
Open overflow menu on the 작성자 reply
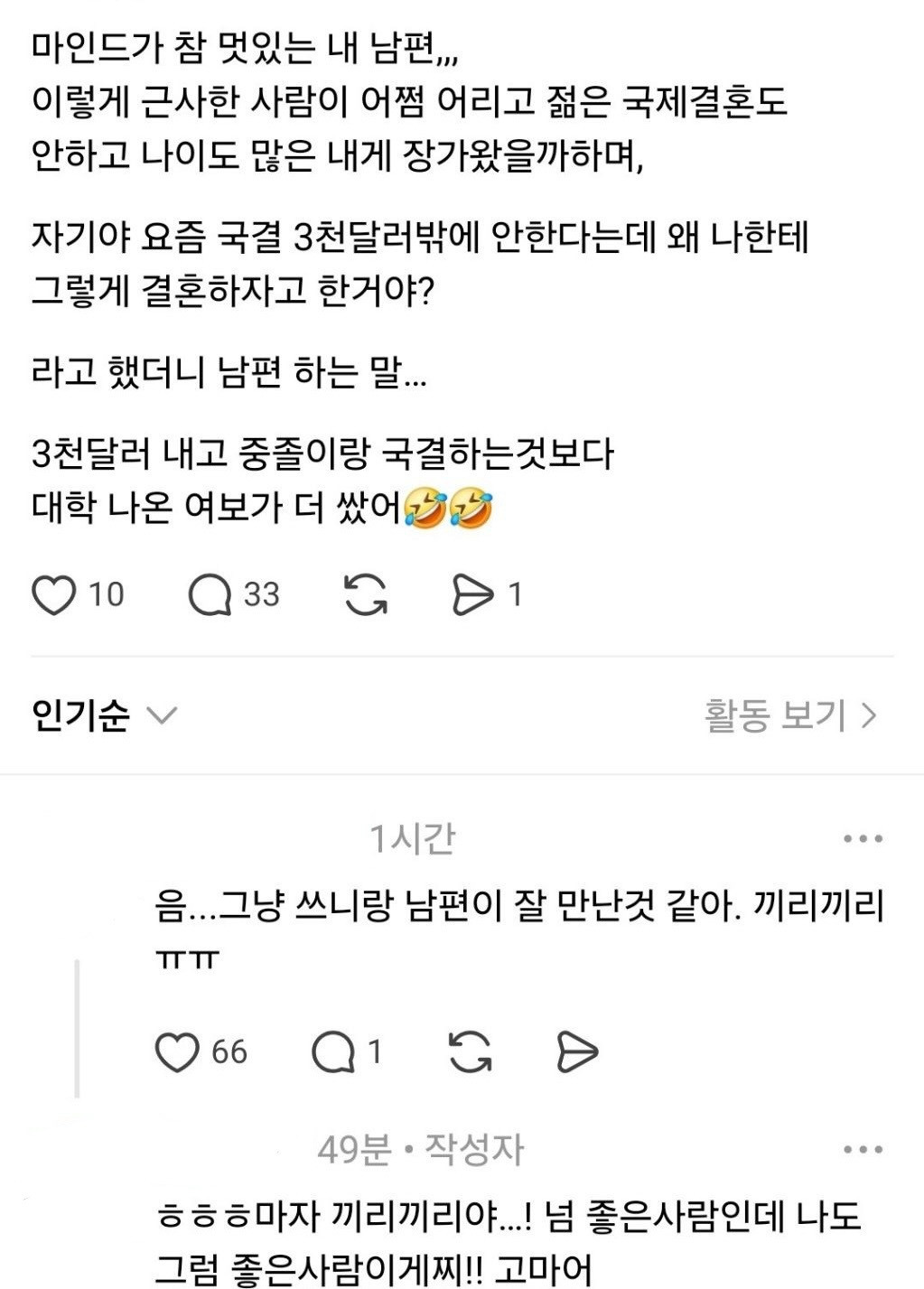pos(862,1150)
